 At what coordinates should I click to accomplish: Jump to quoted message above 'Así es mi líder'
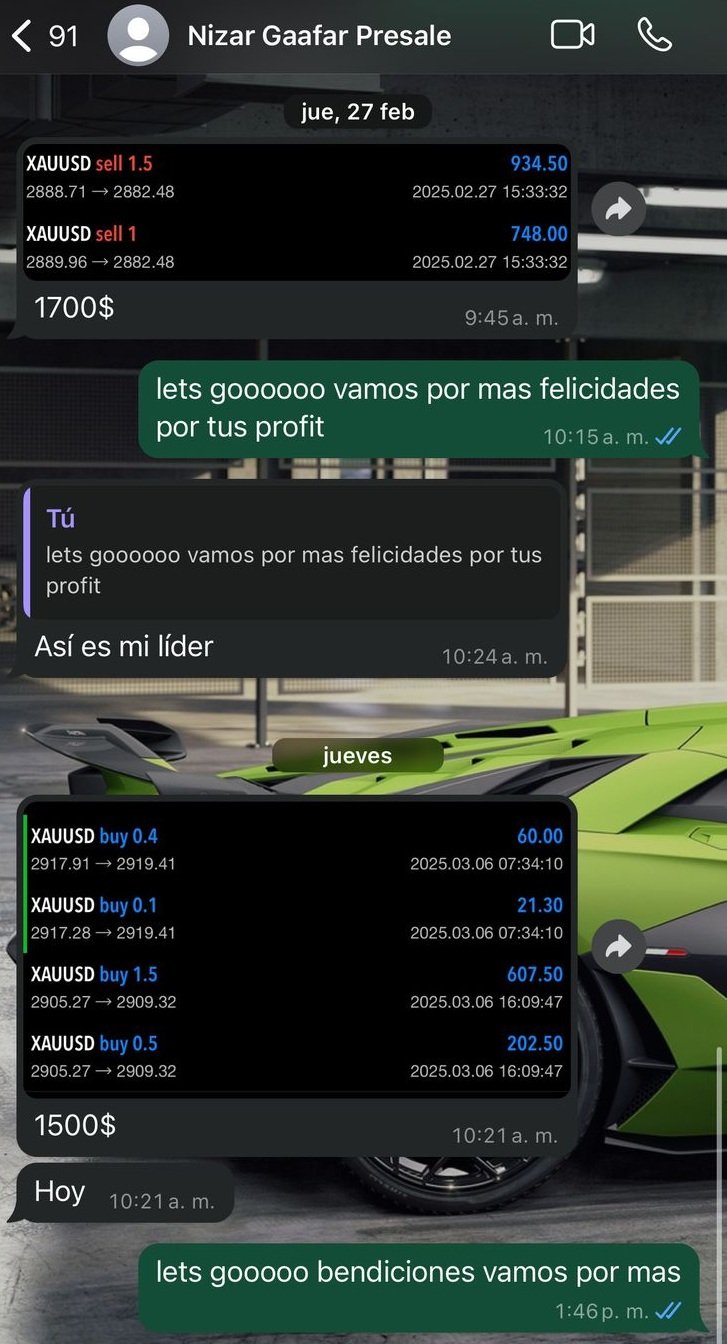click(x=292, y=552)
